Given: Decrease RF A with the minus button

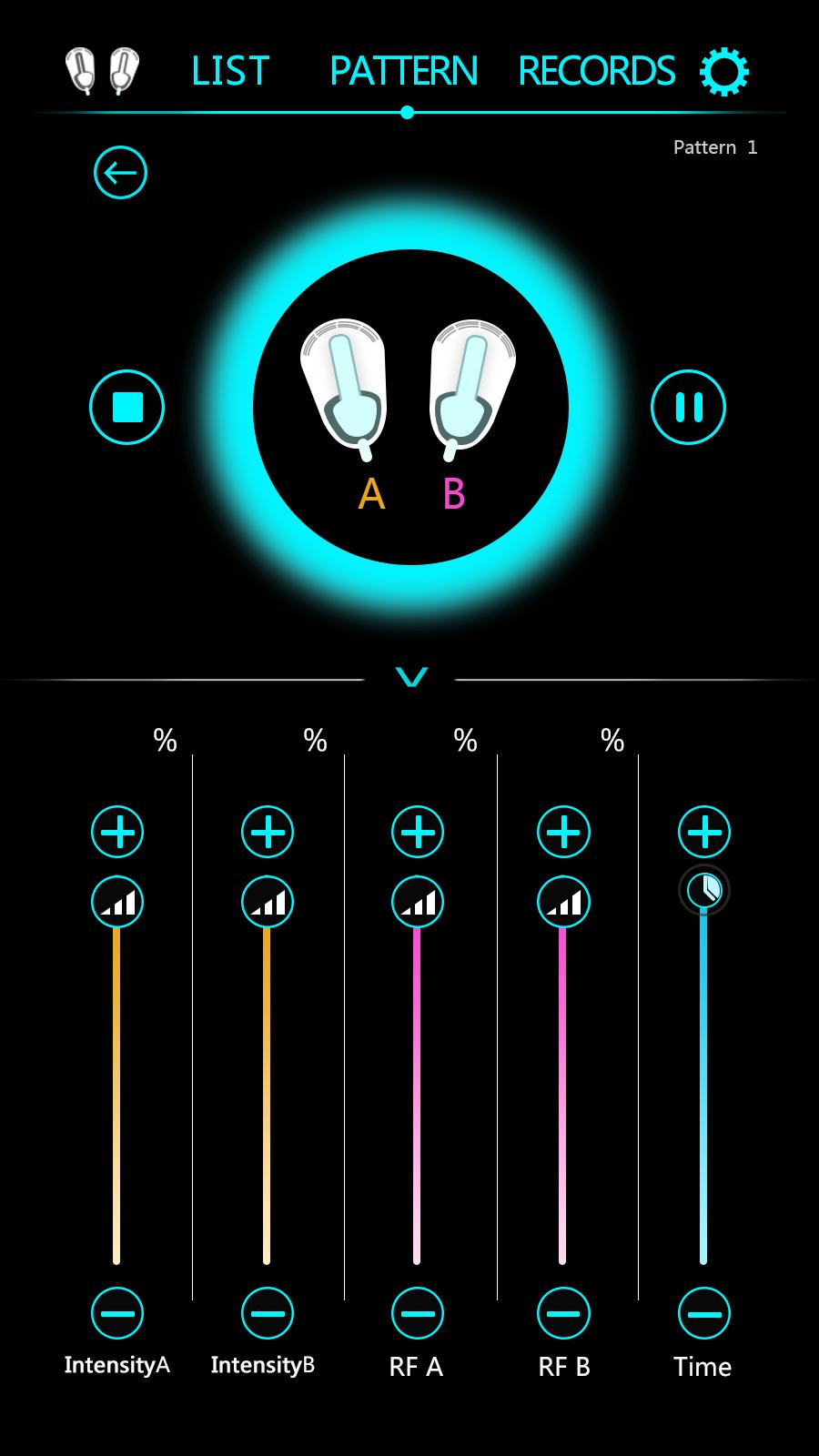Looking at the screenshot, I should (x=418, y=1313).
